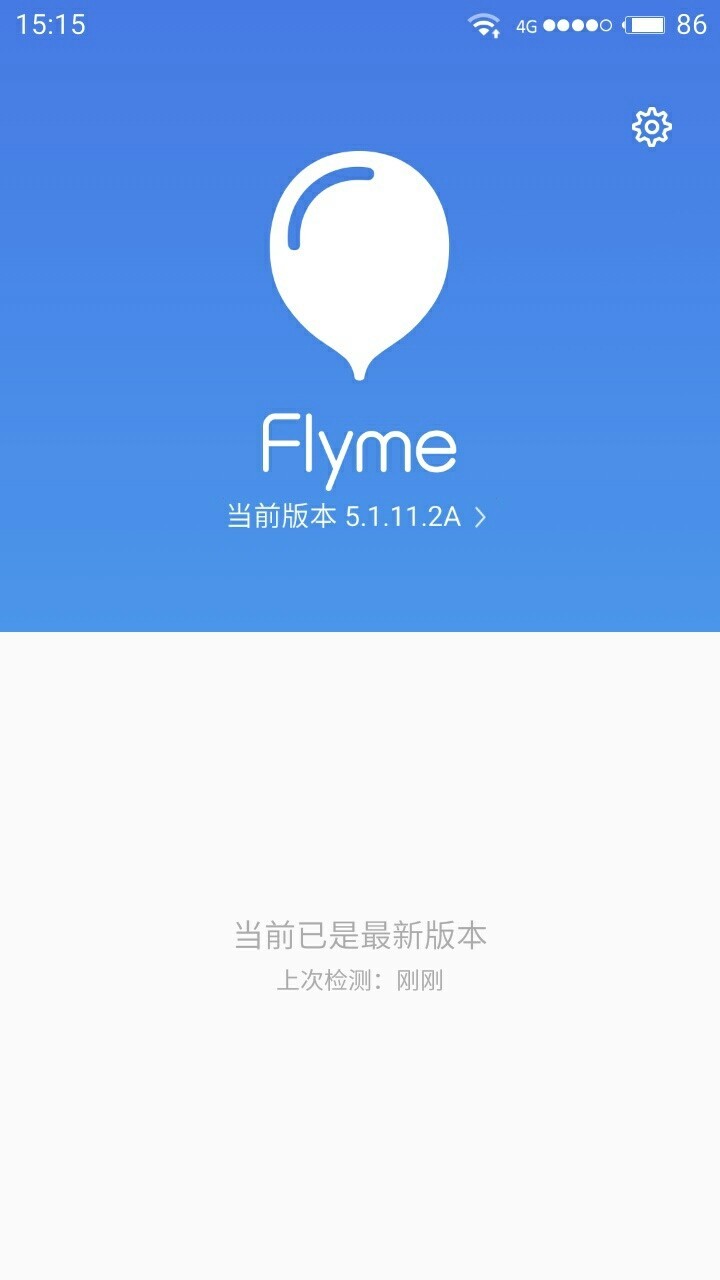Tap the battery percentage 86
Screen dimensions: 720x1280
(x=692, y=24)
